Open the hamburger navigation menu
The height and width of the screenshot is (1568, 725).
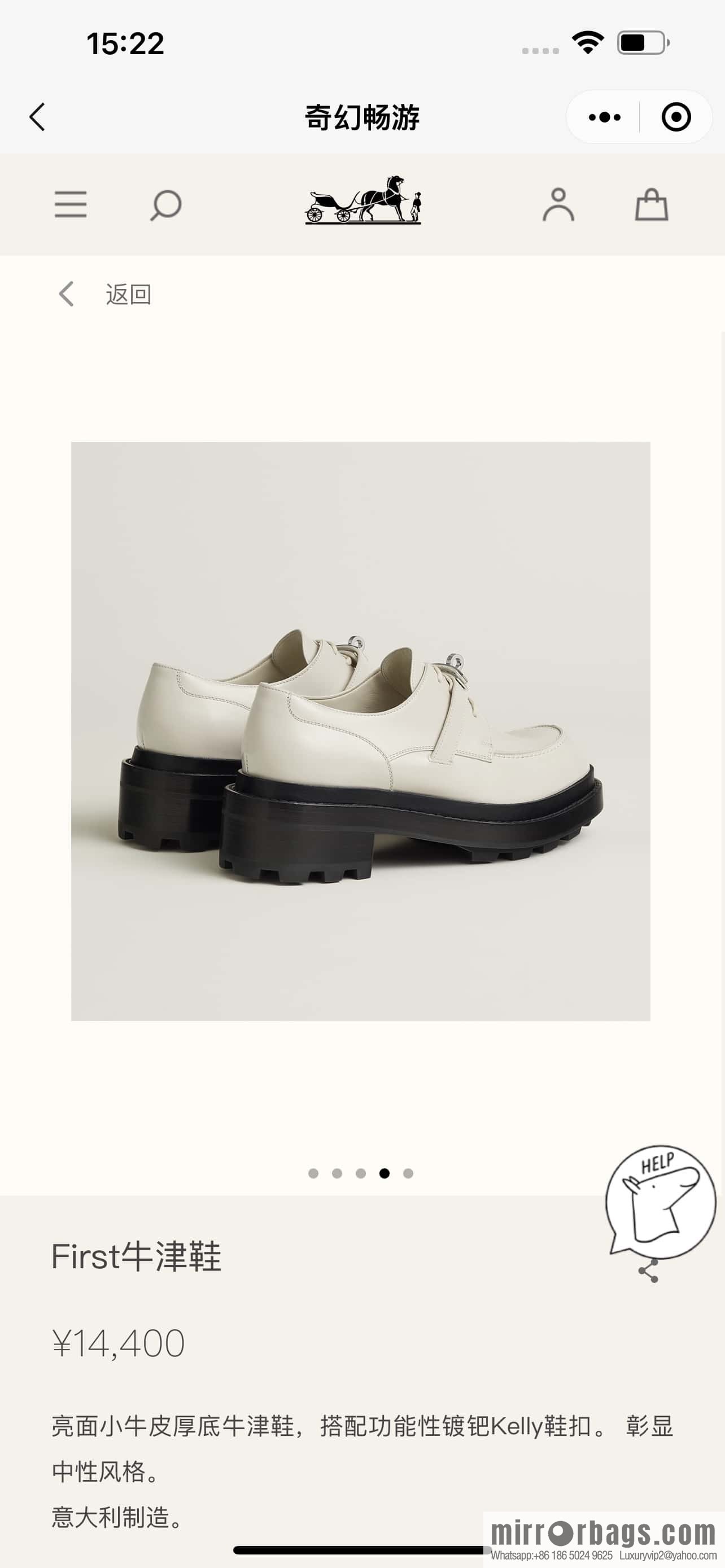click(x=70, y=204)
